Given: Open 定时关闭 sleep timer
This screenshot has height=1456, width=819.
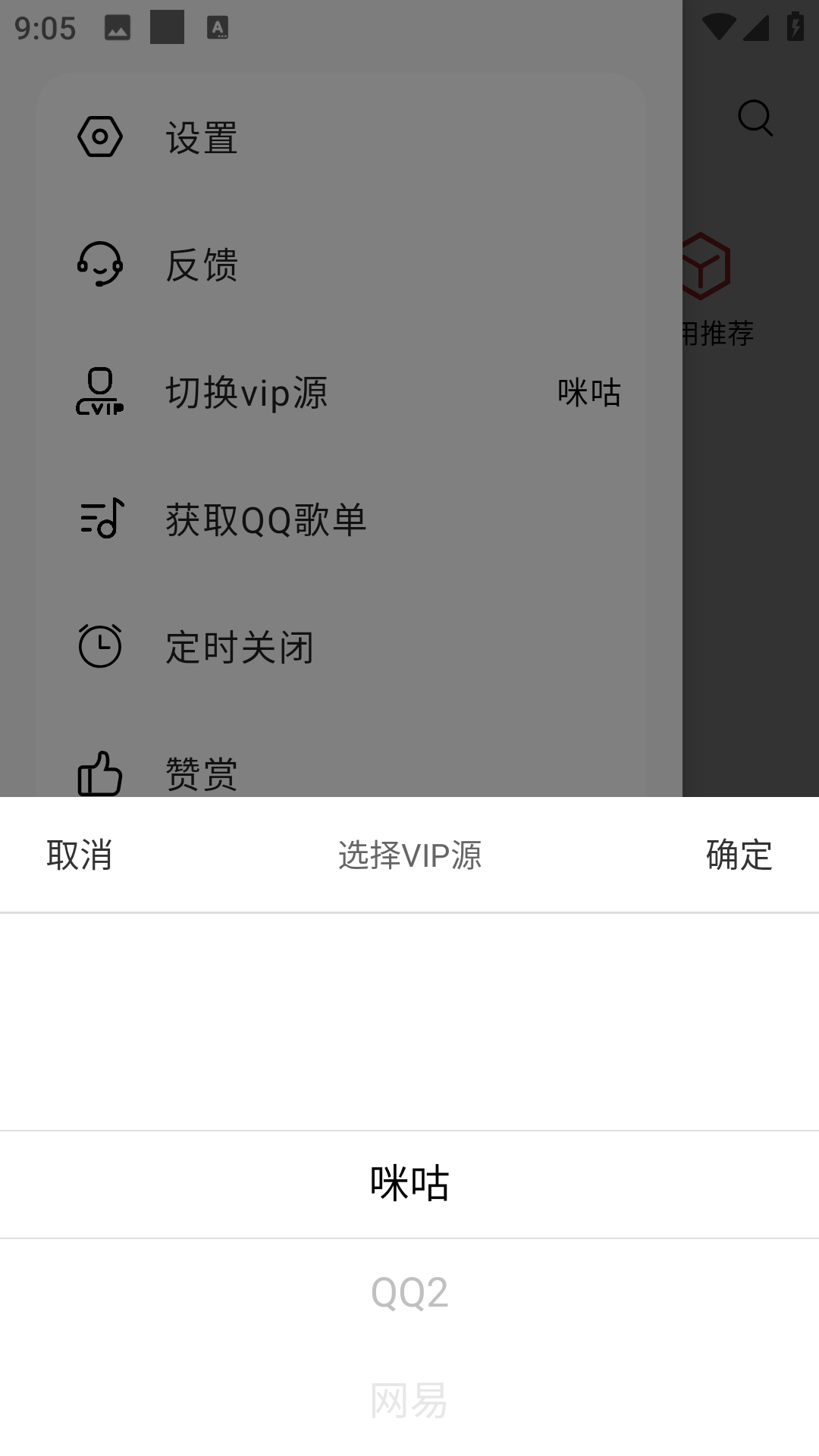Looking at the screenshot, I should (240, 647).
